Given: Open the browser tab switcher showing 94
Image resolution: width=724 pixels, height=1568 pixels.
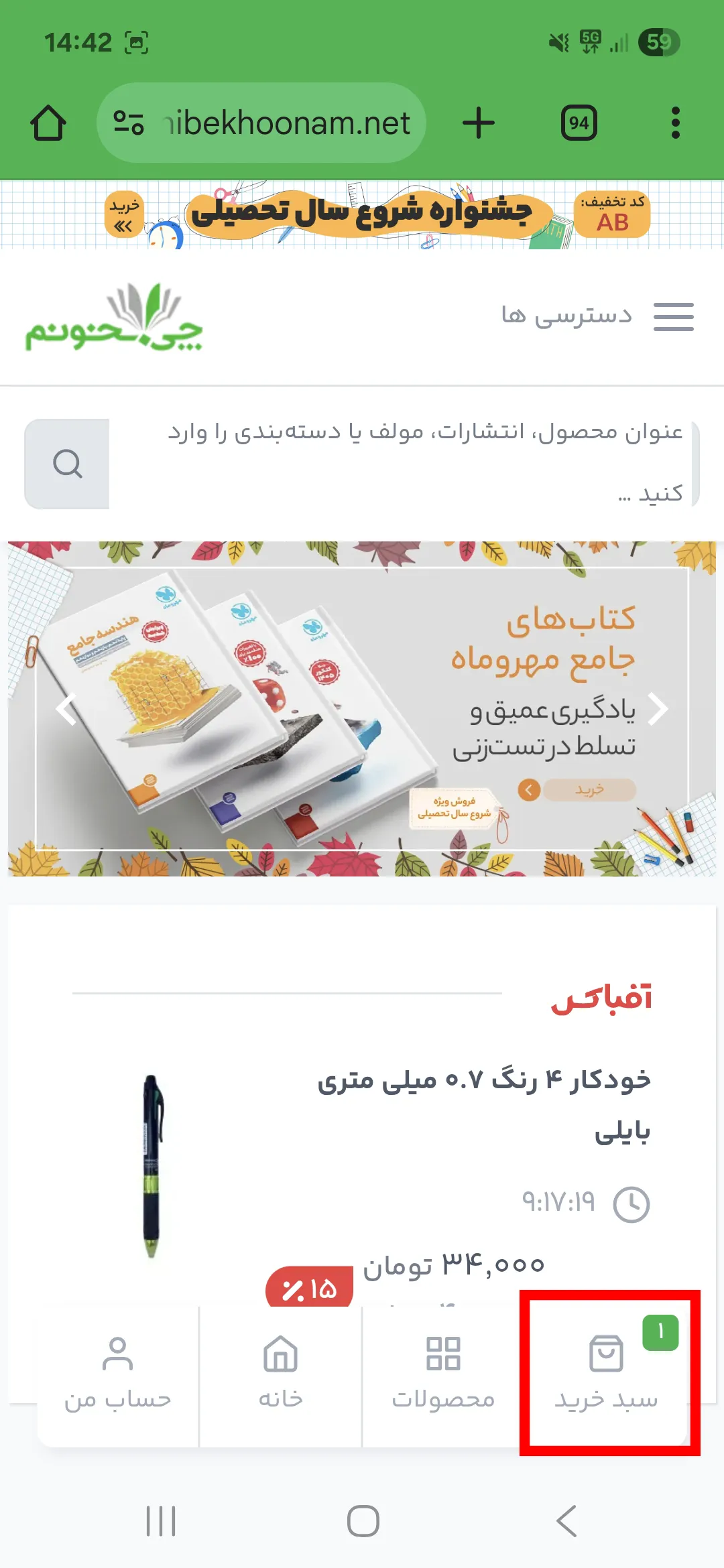Looking at the screenshot, I should coord(579,123).
